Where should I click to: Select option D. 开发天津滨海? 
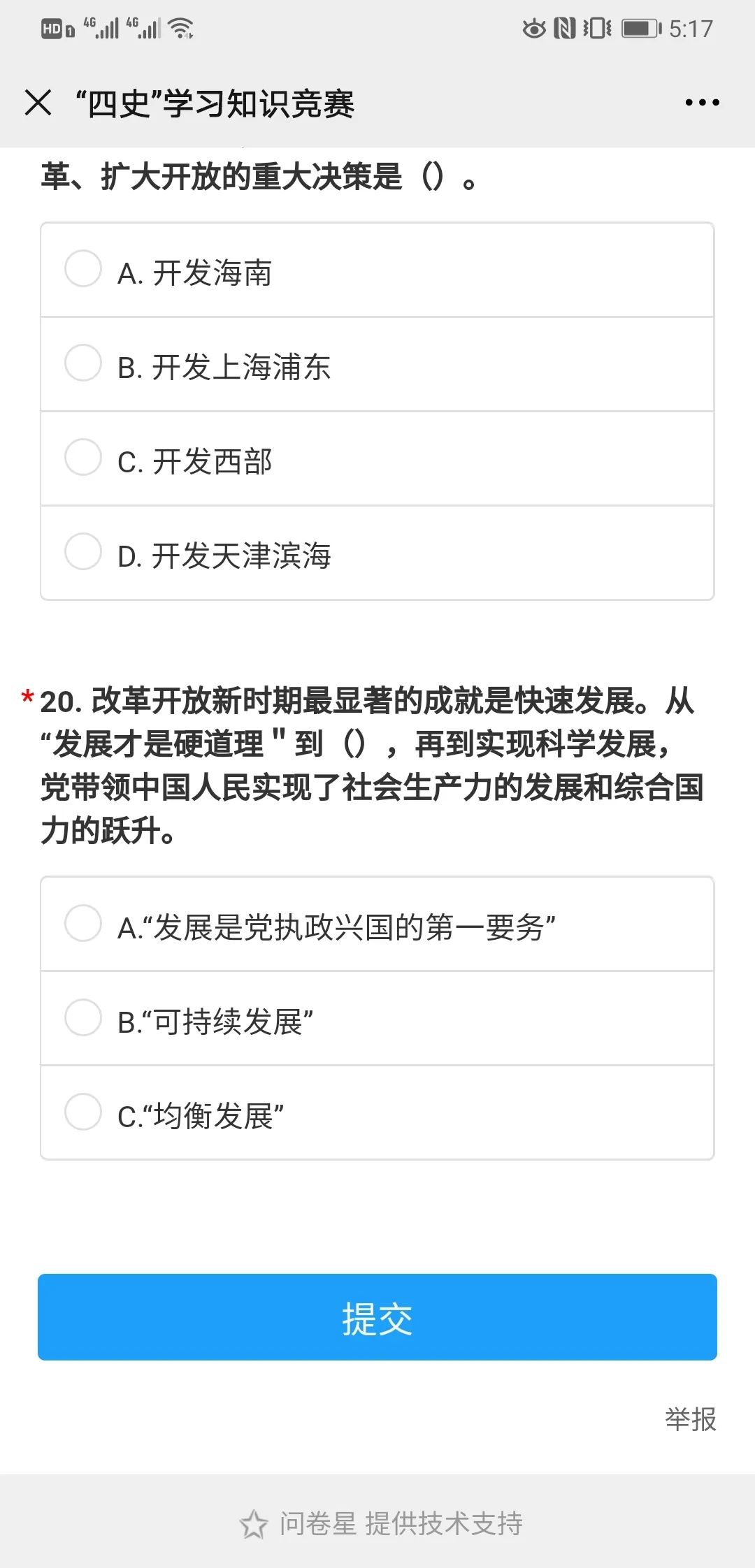tap(83, 552)
